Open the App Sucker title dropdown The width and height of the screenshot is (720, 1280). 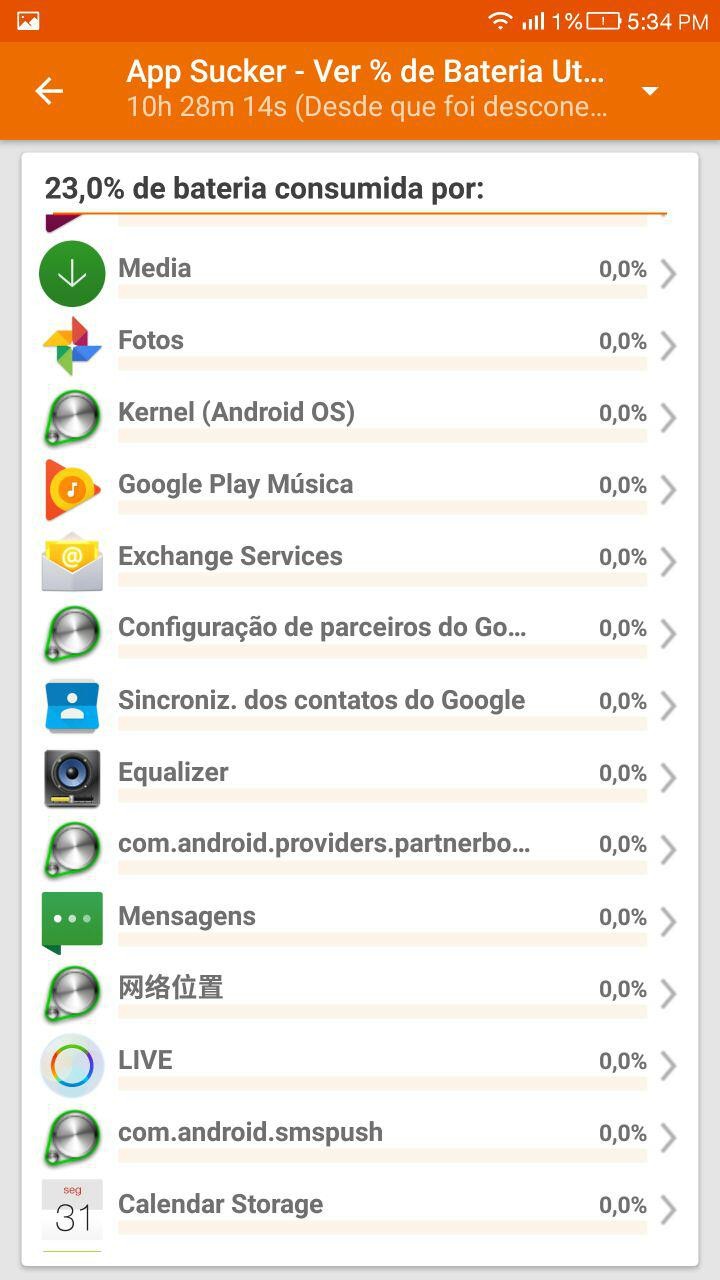coord(650,91)
